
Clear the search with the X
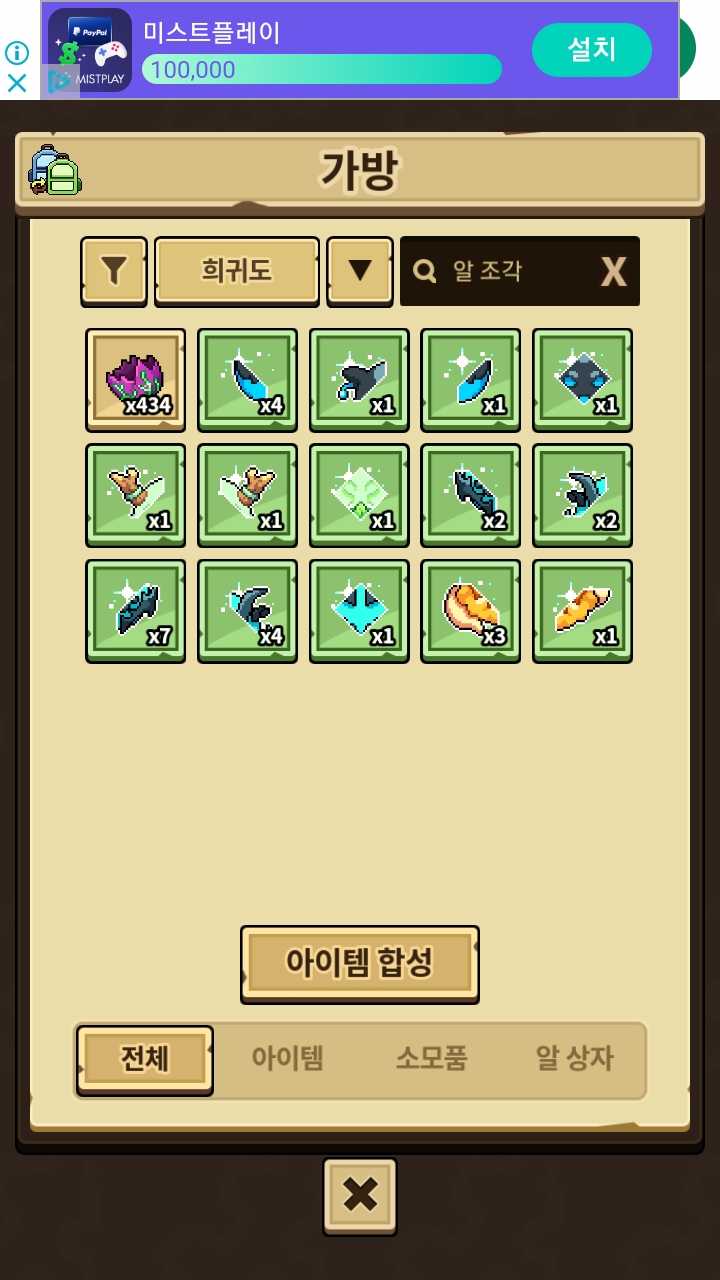pyautogui.click(x=613, y=271)
